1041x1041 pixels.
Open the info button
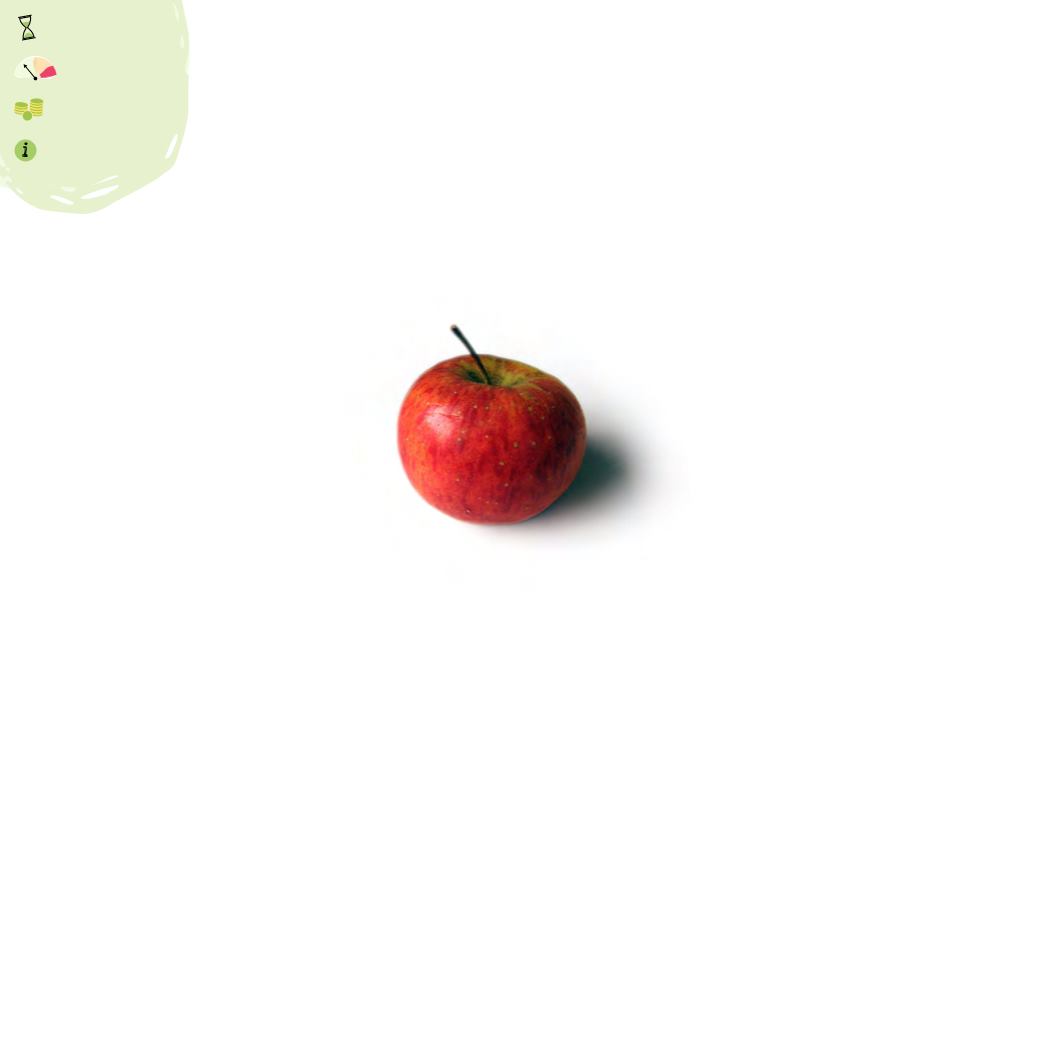click(x=26, y=151)
